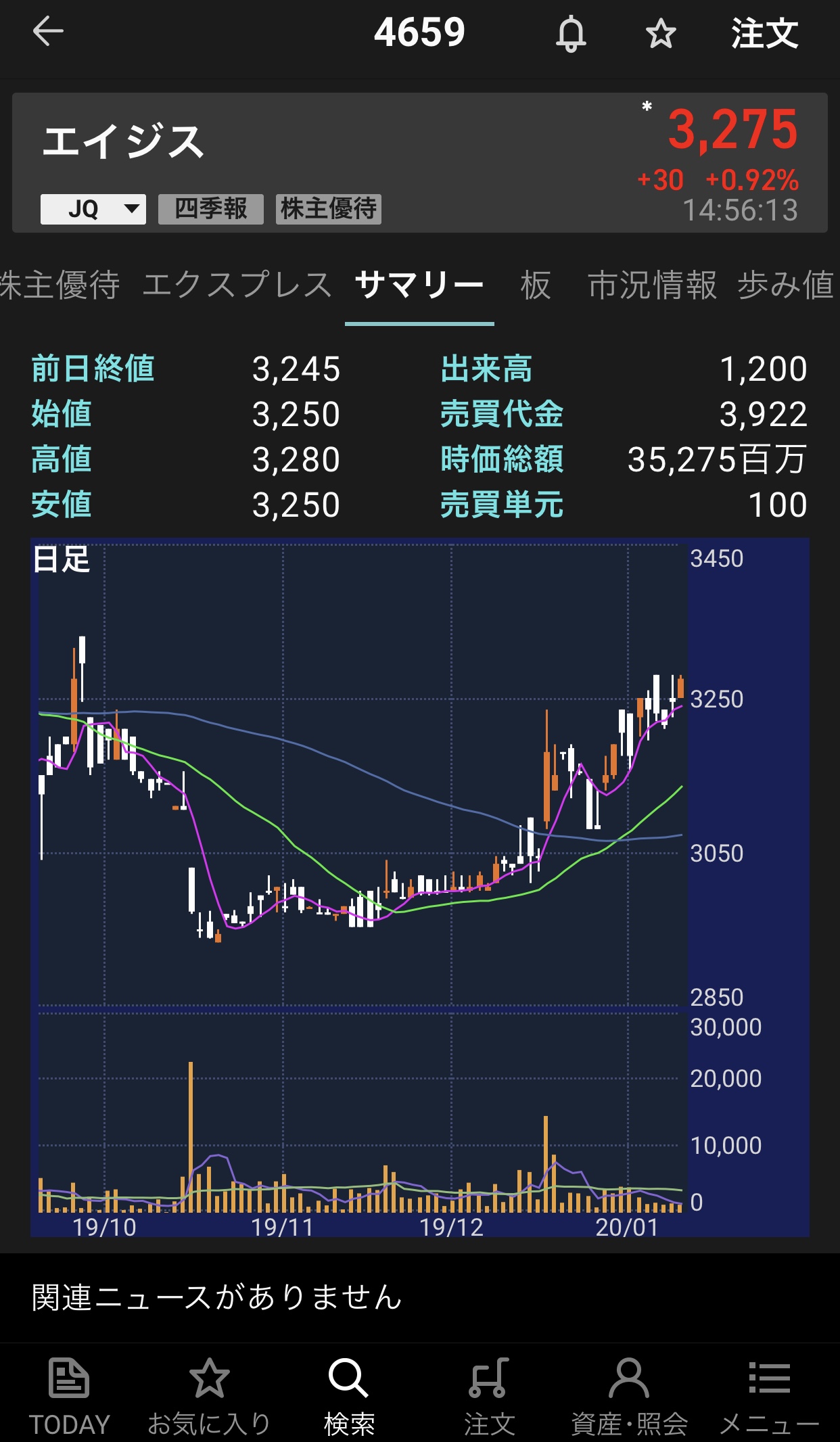840x1442 pixels.
Task: Open the price alert bell
Action: (571, 34)
